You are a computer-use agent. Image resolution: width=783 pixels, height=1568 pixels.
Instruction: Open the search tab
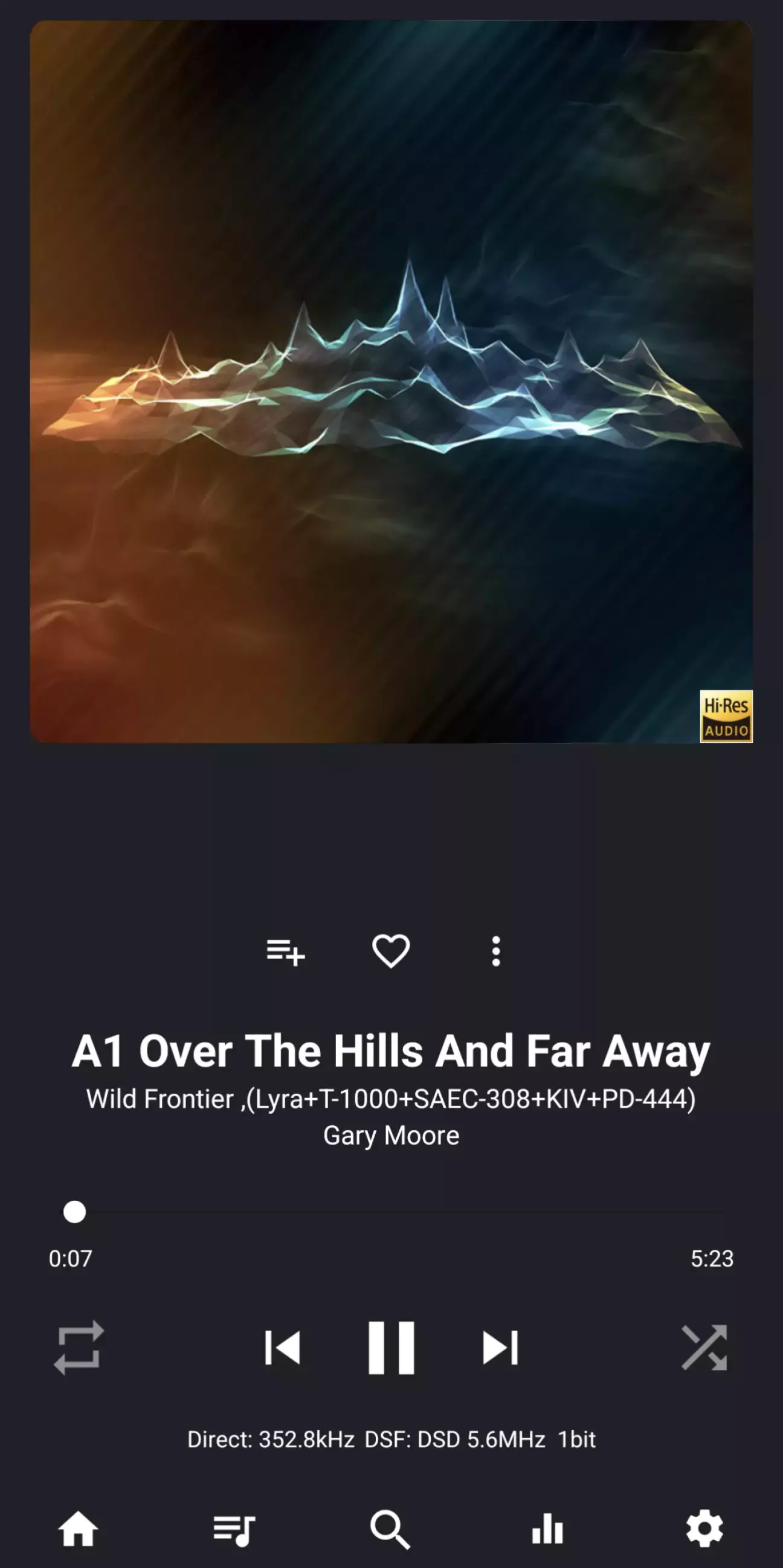390,1528
